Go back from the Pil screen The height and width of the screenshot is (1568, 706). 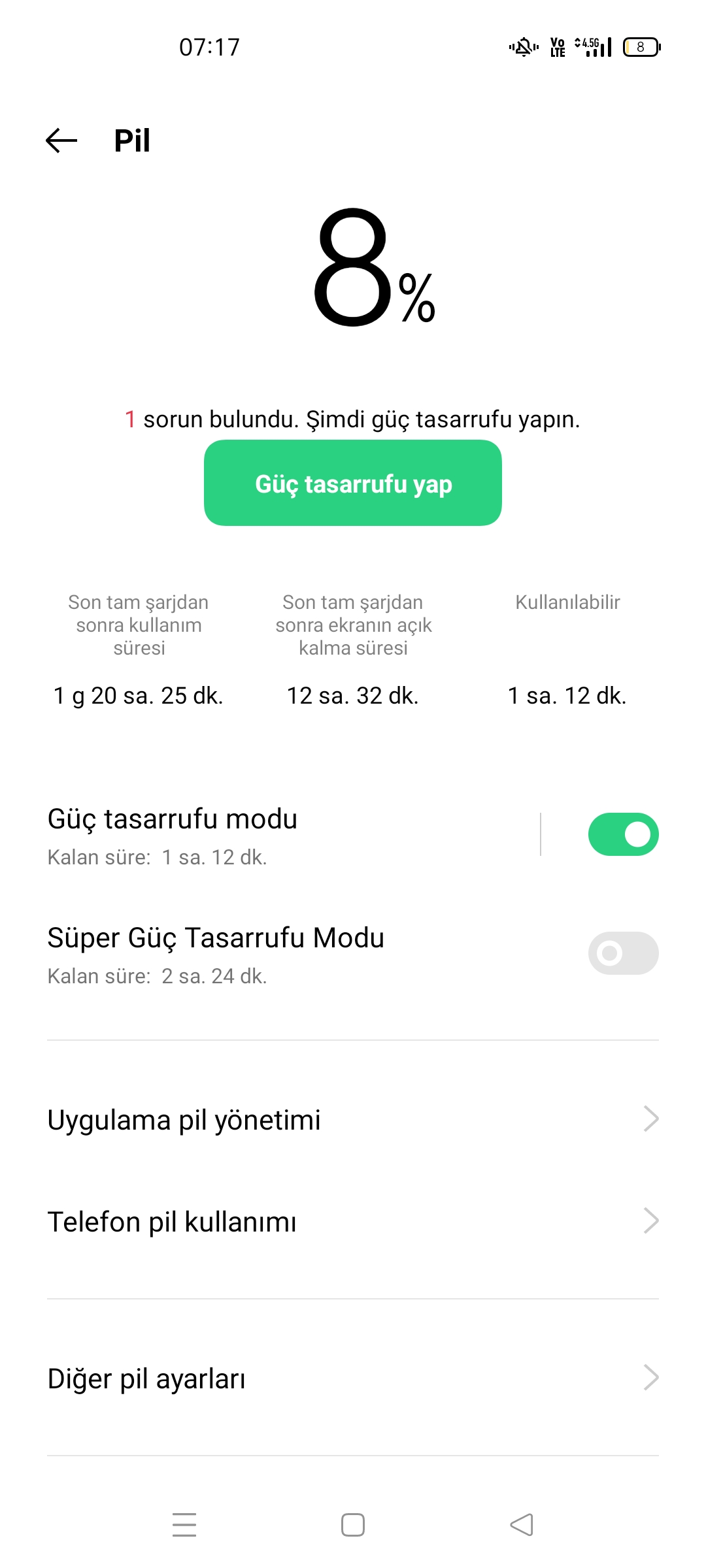click(x=61, y=140)
